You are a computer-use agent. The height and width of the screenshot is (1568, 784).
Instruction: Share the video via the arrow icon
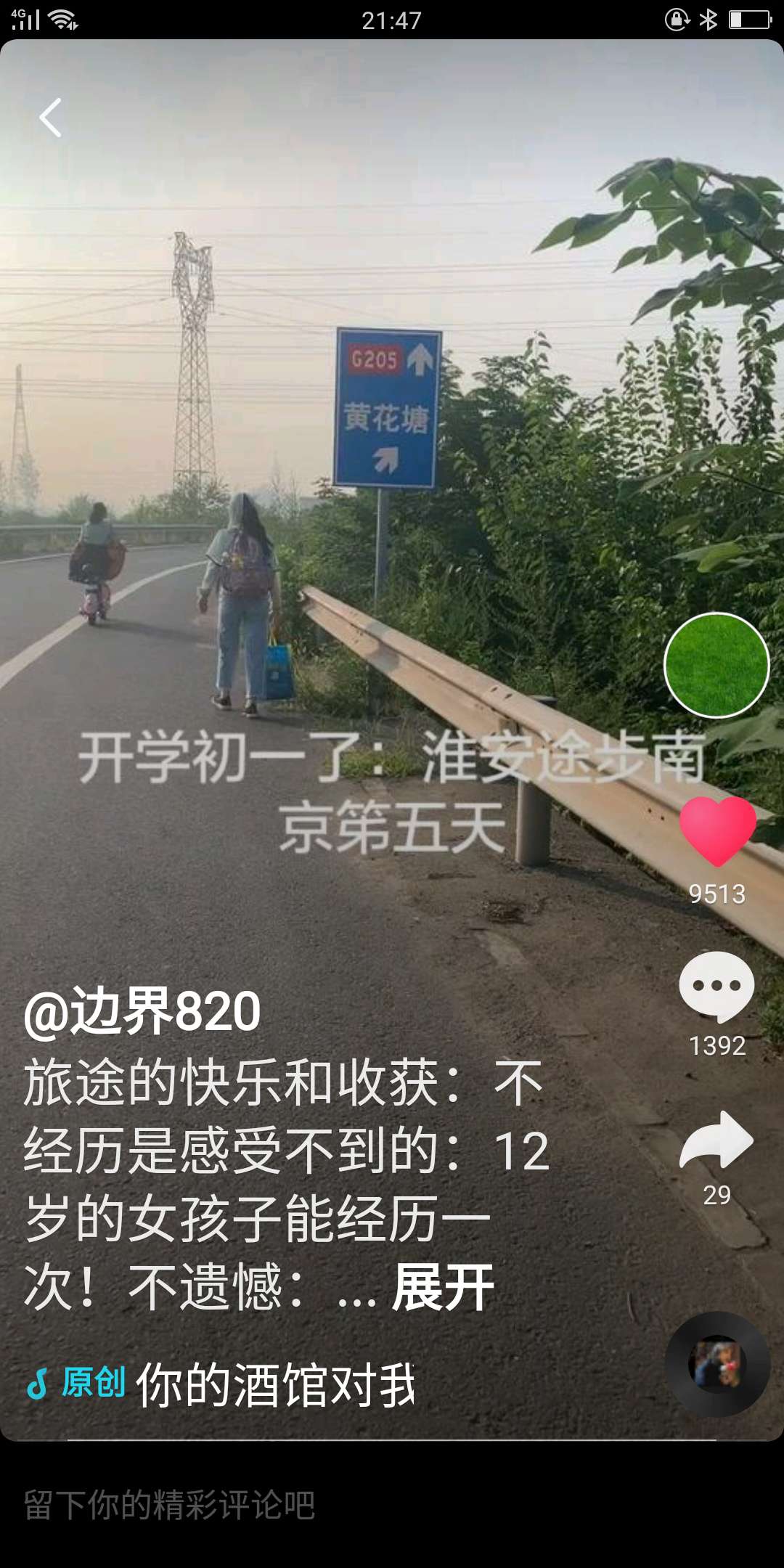(x=716, y=1140)
